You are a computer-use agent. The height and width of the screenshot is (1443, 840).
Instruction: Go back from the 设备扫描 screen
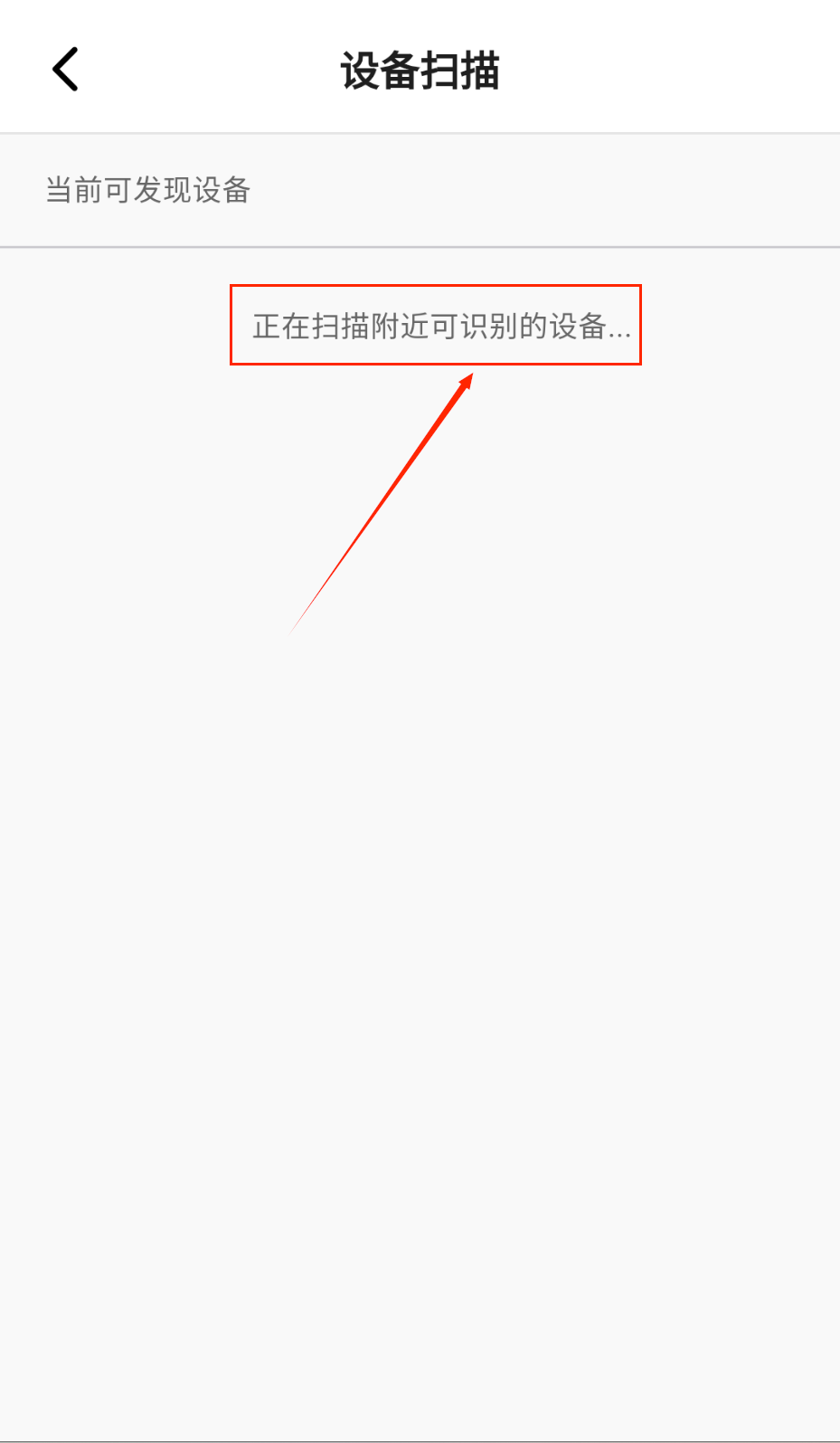[65, 70]
